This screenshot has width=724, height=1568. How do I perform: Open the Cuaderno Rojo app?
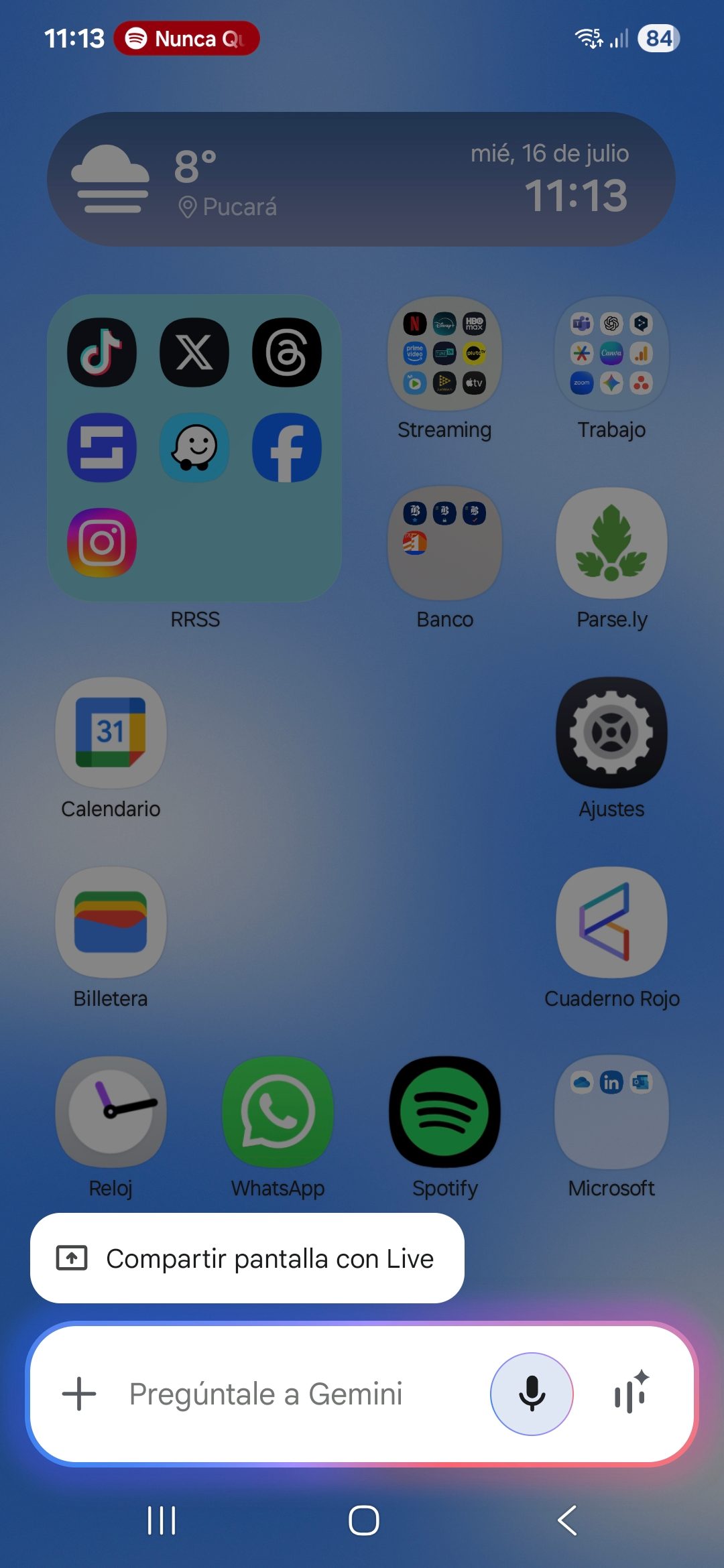[611, 923]
